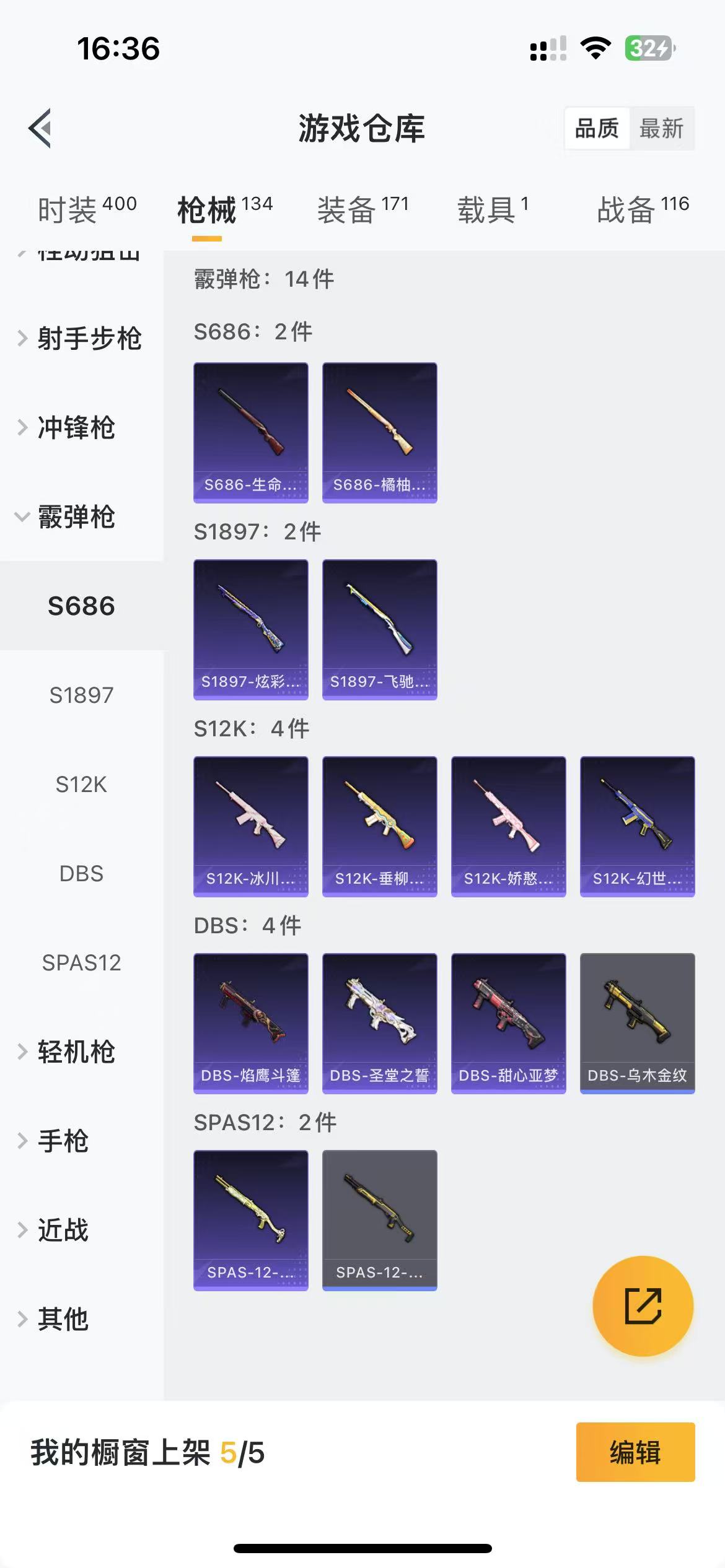Go back using the top-left arrow
The width and height of the screenshot is (725, 1568).
click(40, 128)
